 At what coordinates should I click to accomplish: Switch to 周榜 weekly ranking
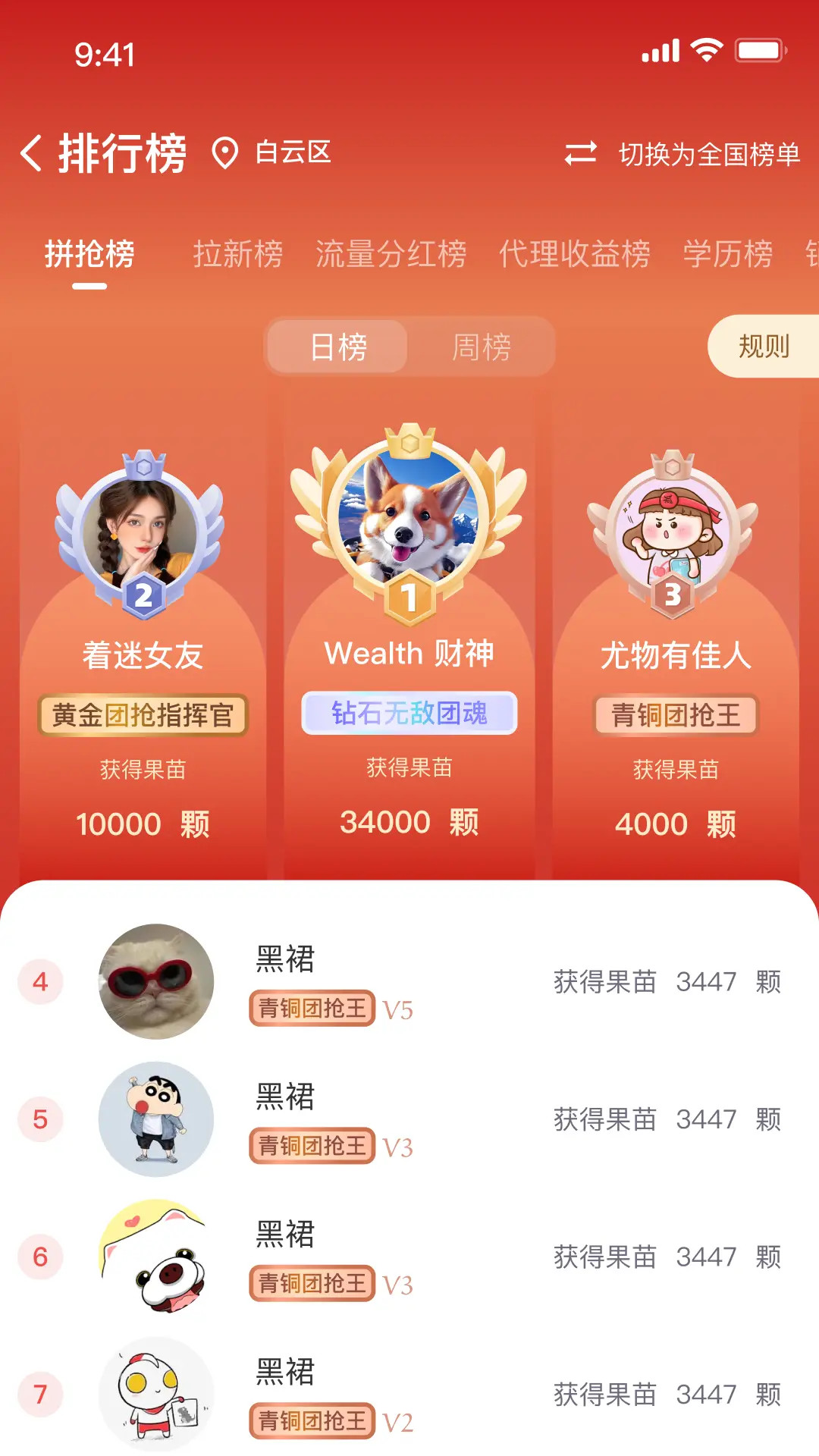pyautogui.click(x=481, y=346)
